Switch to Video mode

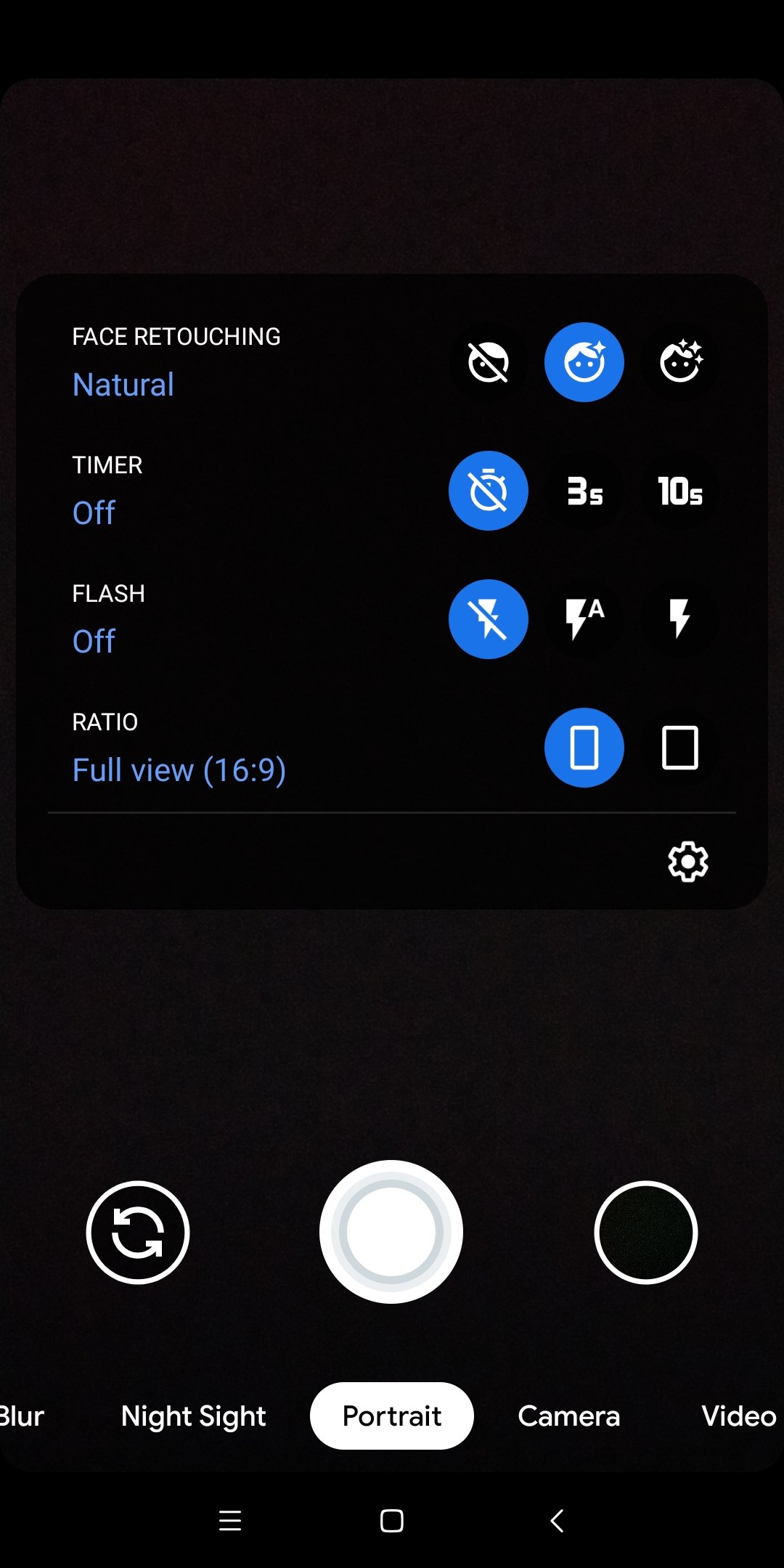pyautogui.click(x=739, y=1416)
